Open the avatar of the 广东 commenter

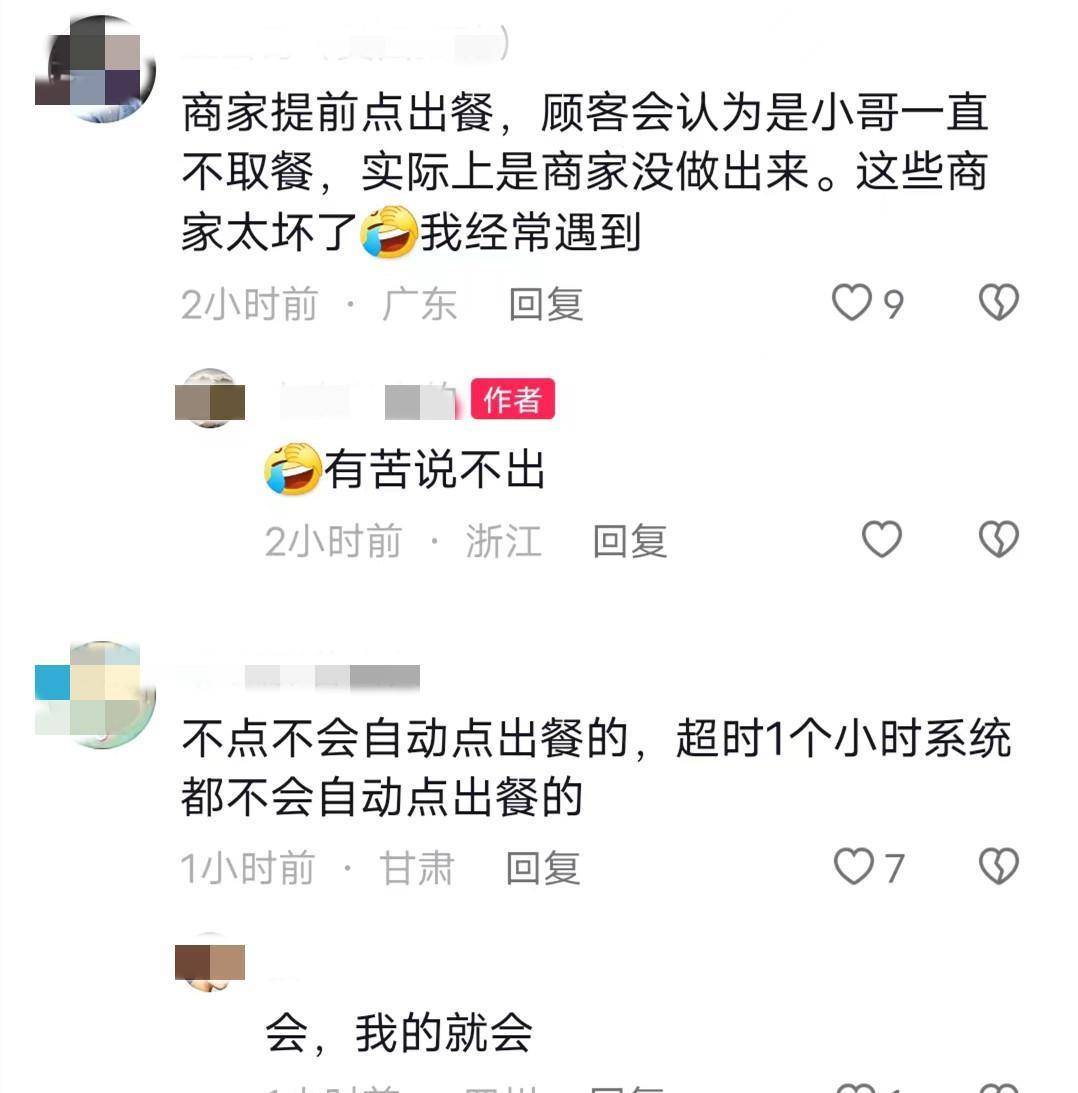[x=95, y=70]
